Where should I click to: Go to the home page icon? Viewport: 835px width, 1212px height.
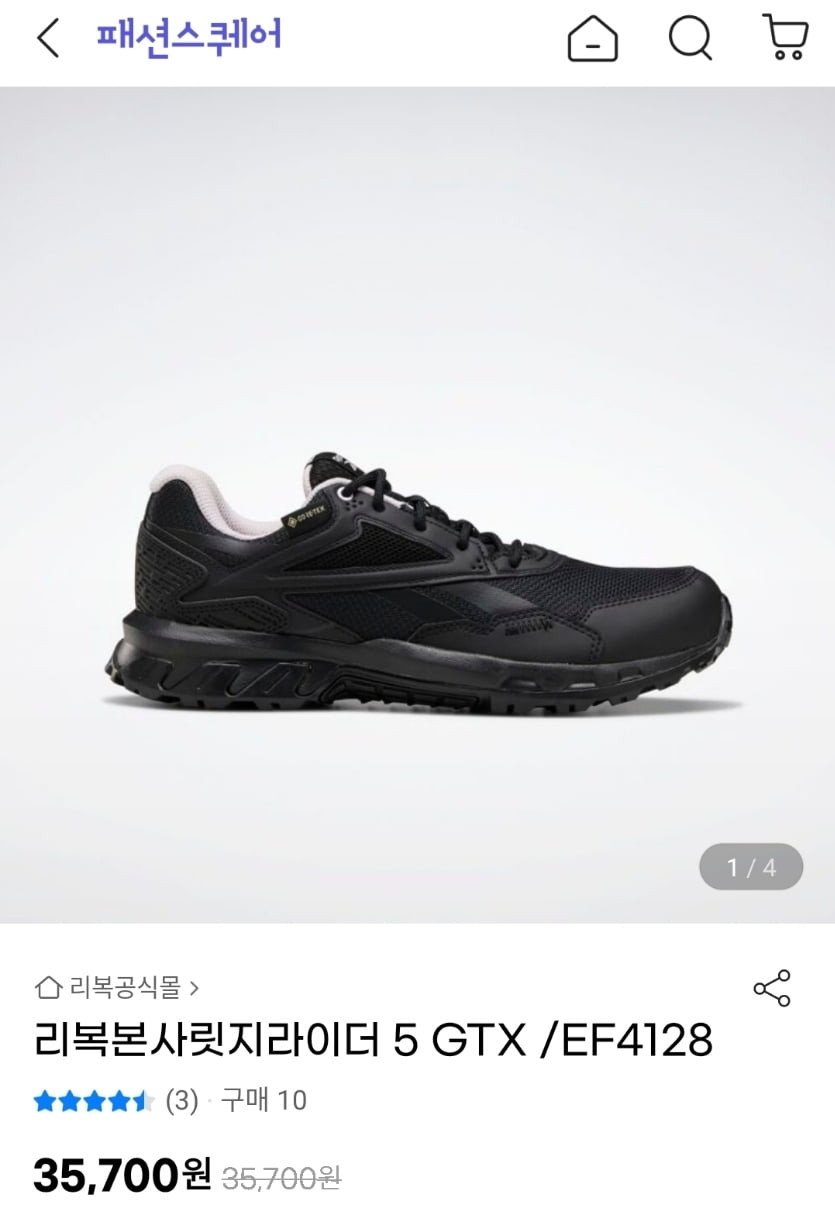tap(592, 40)
